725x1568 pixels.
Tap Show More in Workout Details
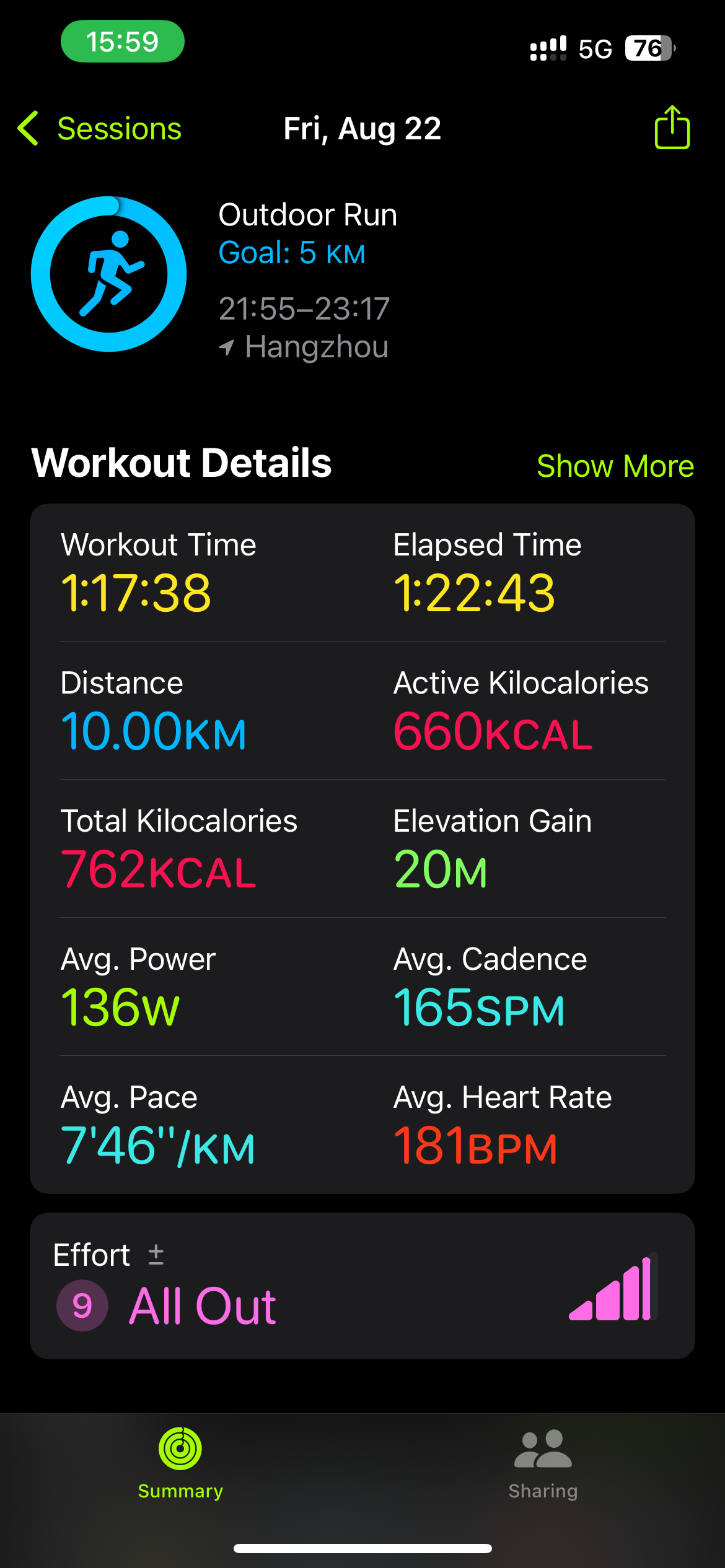(x=615, y=466)
